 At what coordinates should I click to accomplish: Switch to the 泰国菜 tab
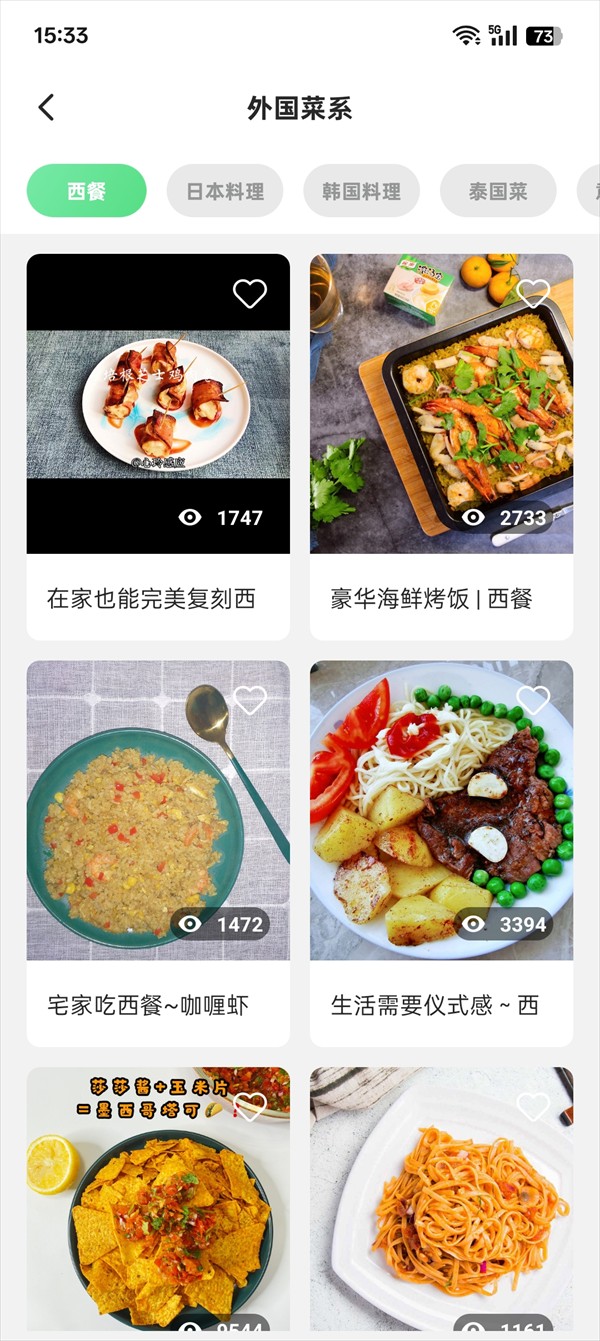click(498, 191)
